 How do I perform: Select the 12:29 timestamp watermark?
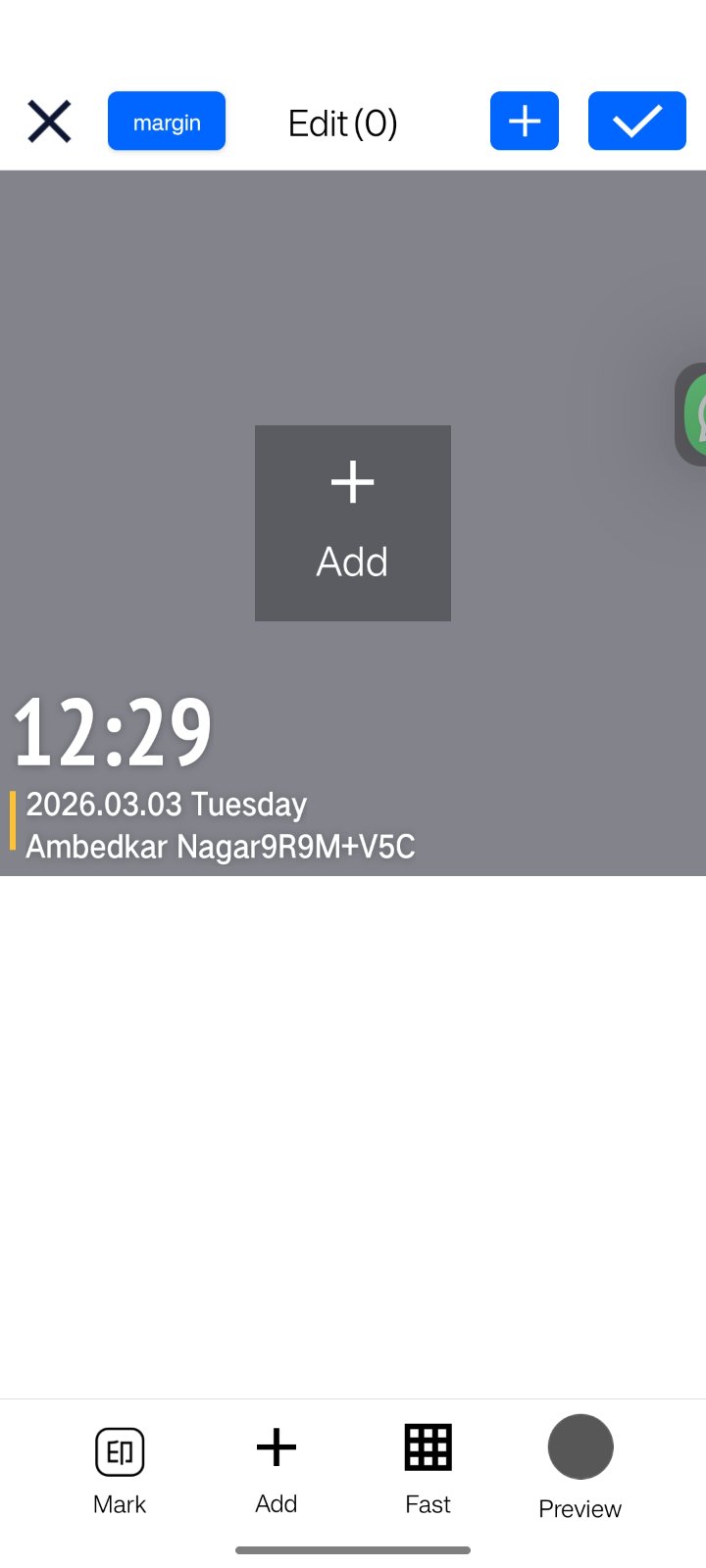coord(113,731)
